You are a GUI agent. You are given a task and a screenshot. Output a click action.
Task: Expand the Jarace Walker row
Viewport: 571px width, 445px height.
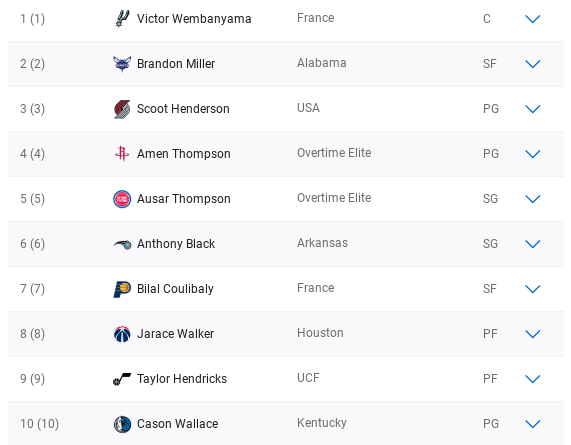532,334
